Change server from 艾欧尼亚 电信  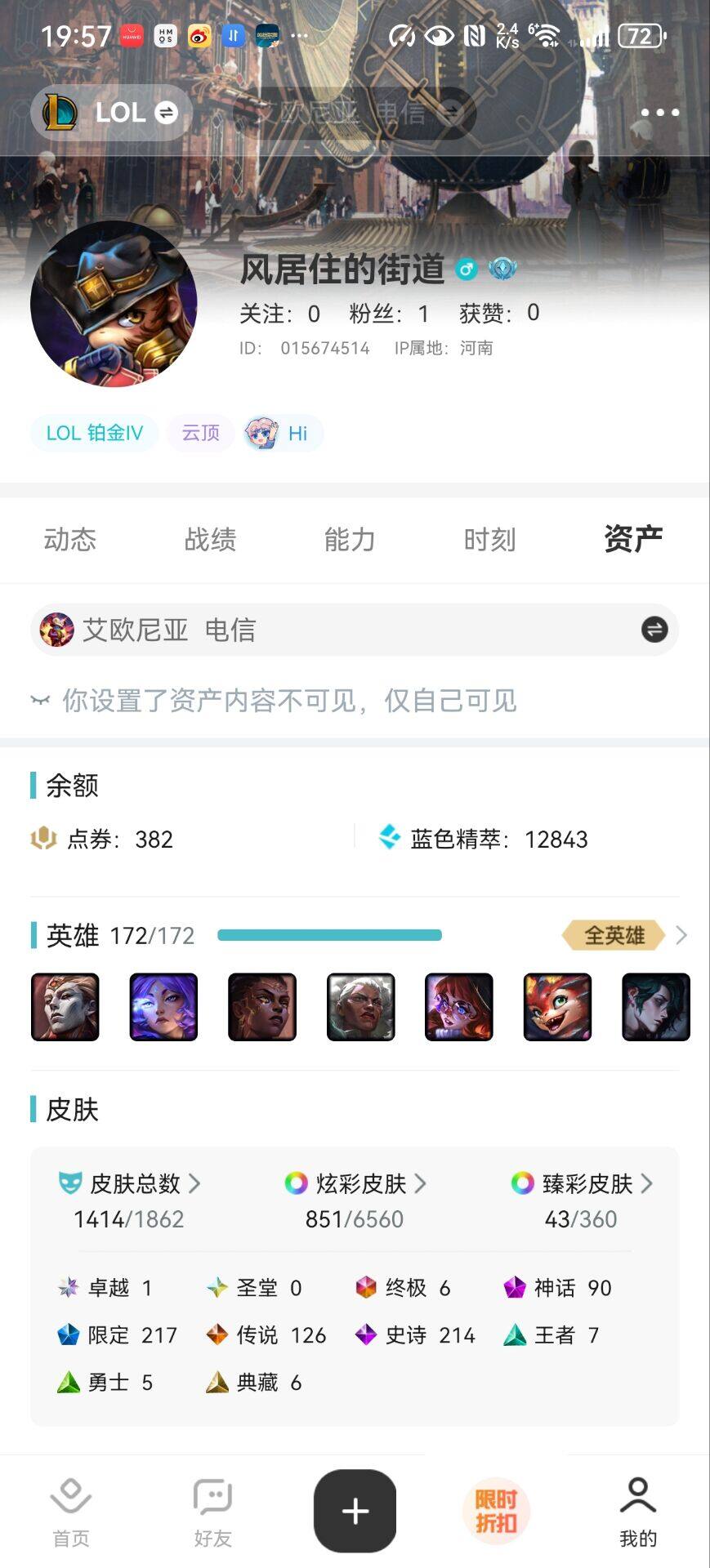[654, 630]
